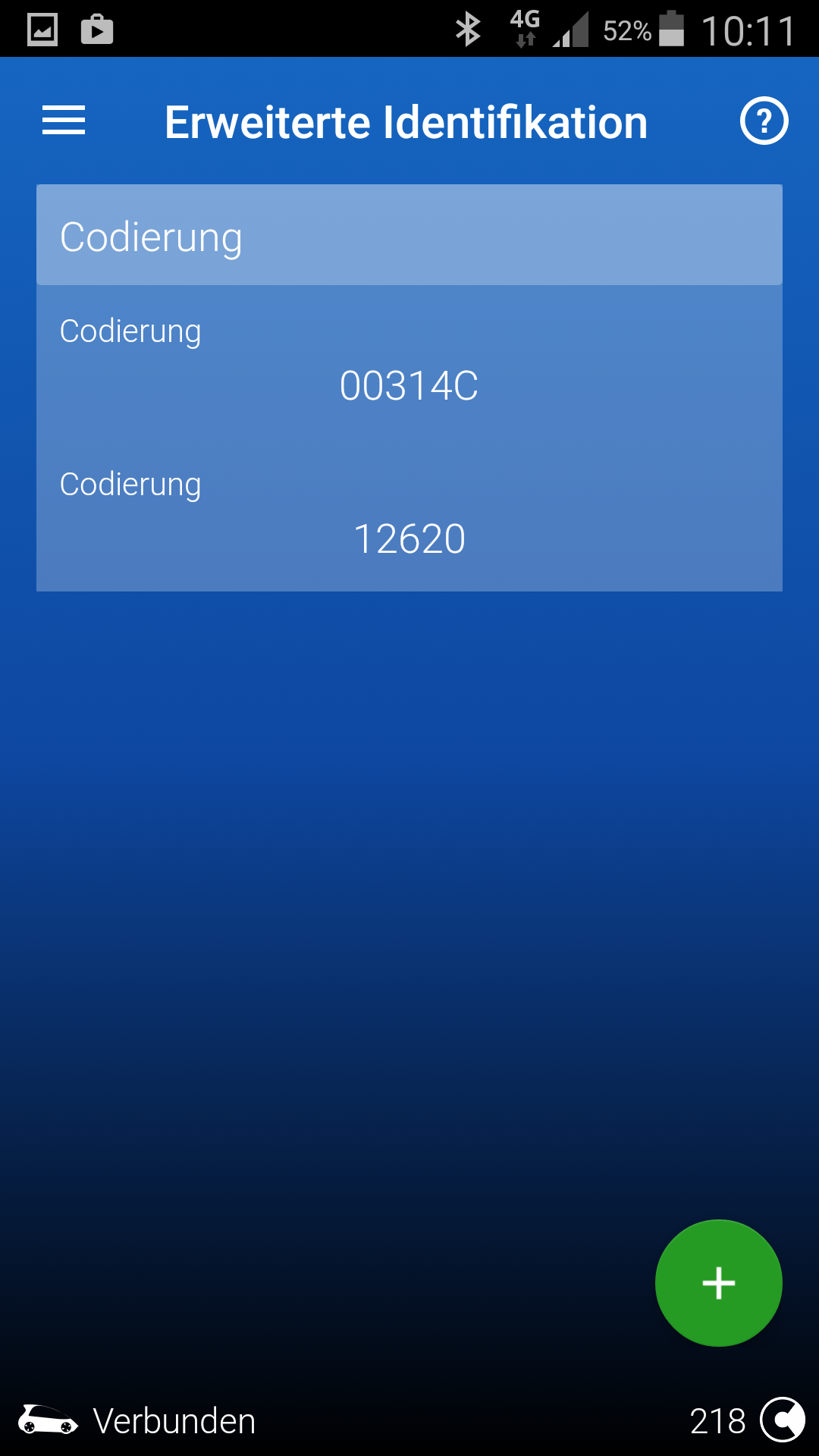Viewport: 819px width, 1456px height.
Task: Tap the green plus floating button
Action: (718, 1283)
